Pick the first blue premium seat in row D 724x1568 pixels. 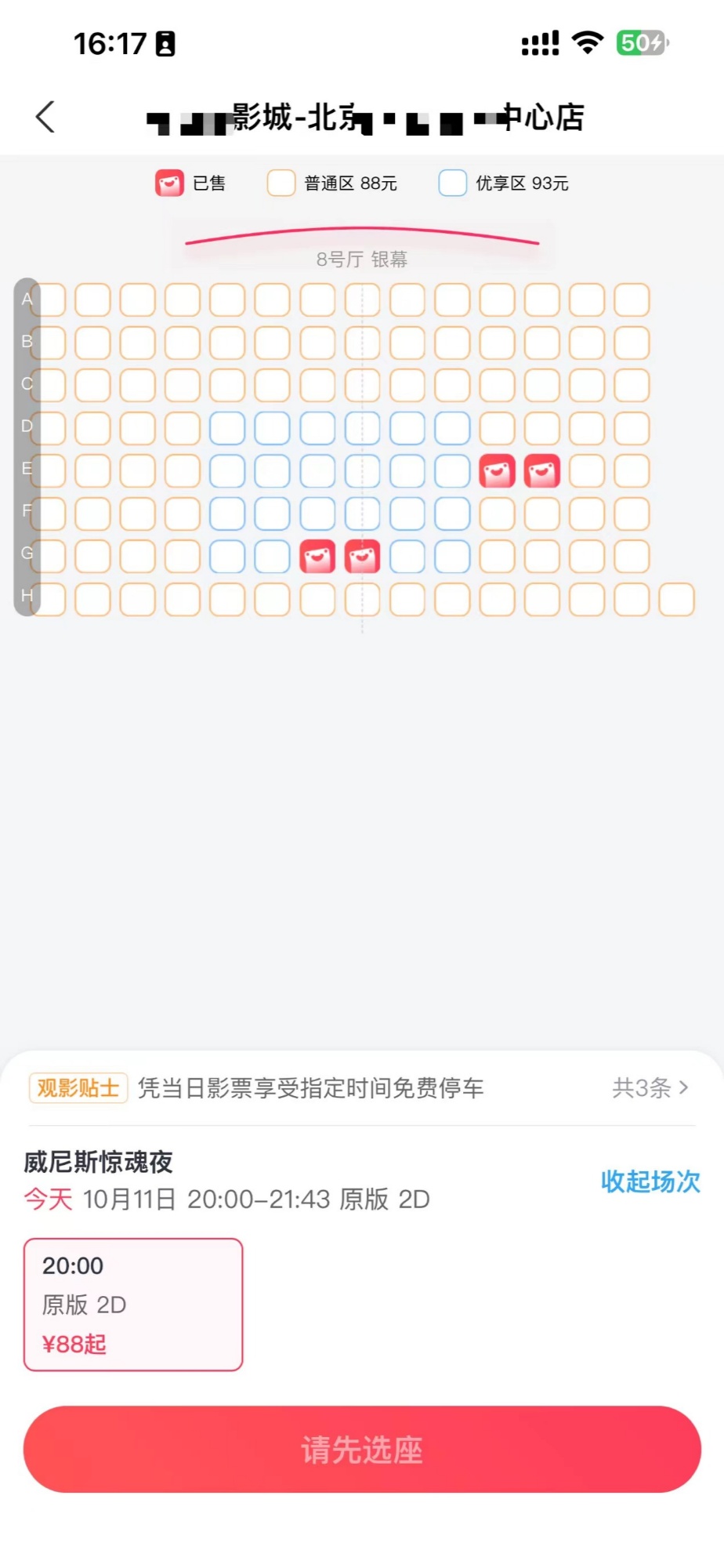(x=227, y=429)
